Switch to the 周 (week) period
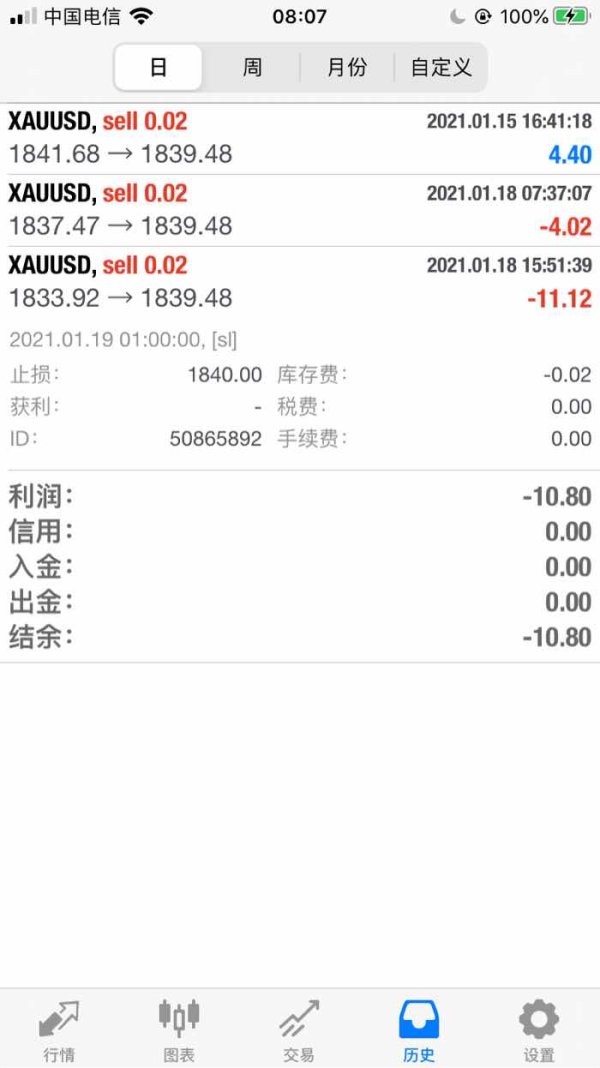The image size is (600, 1068). pyautogui.click(x=252, y=68)
